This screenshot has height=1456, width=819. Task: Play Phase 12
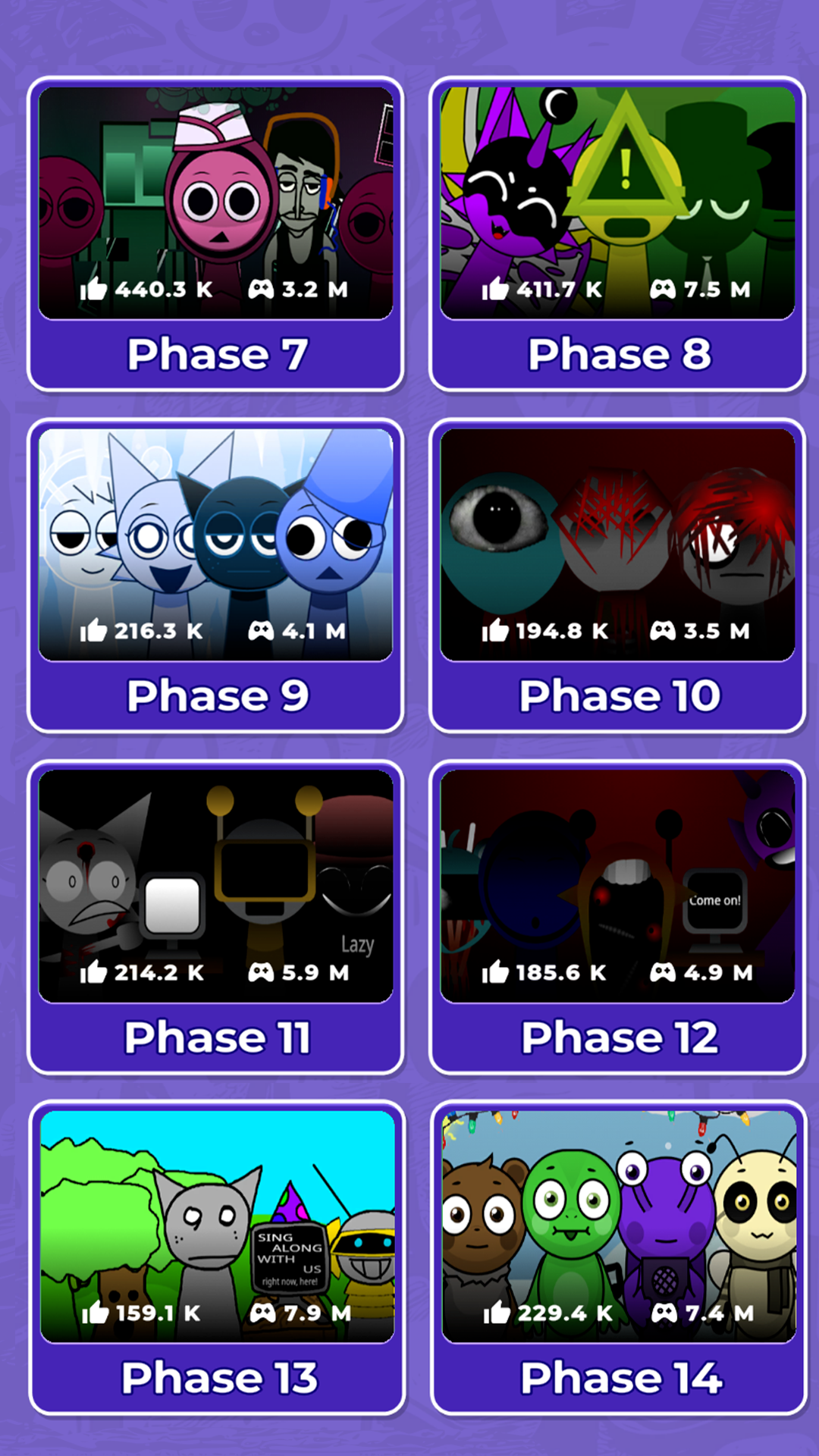[617, 916]
